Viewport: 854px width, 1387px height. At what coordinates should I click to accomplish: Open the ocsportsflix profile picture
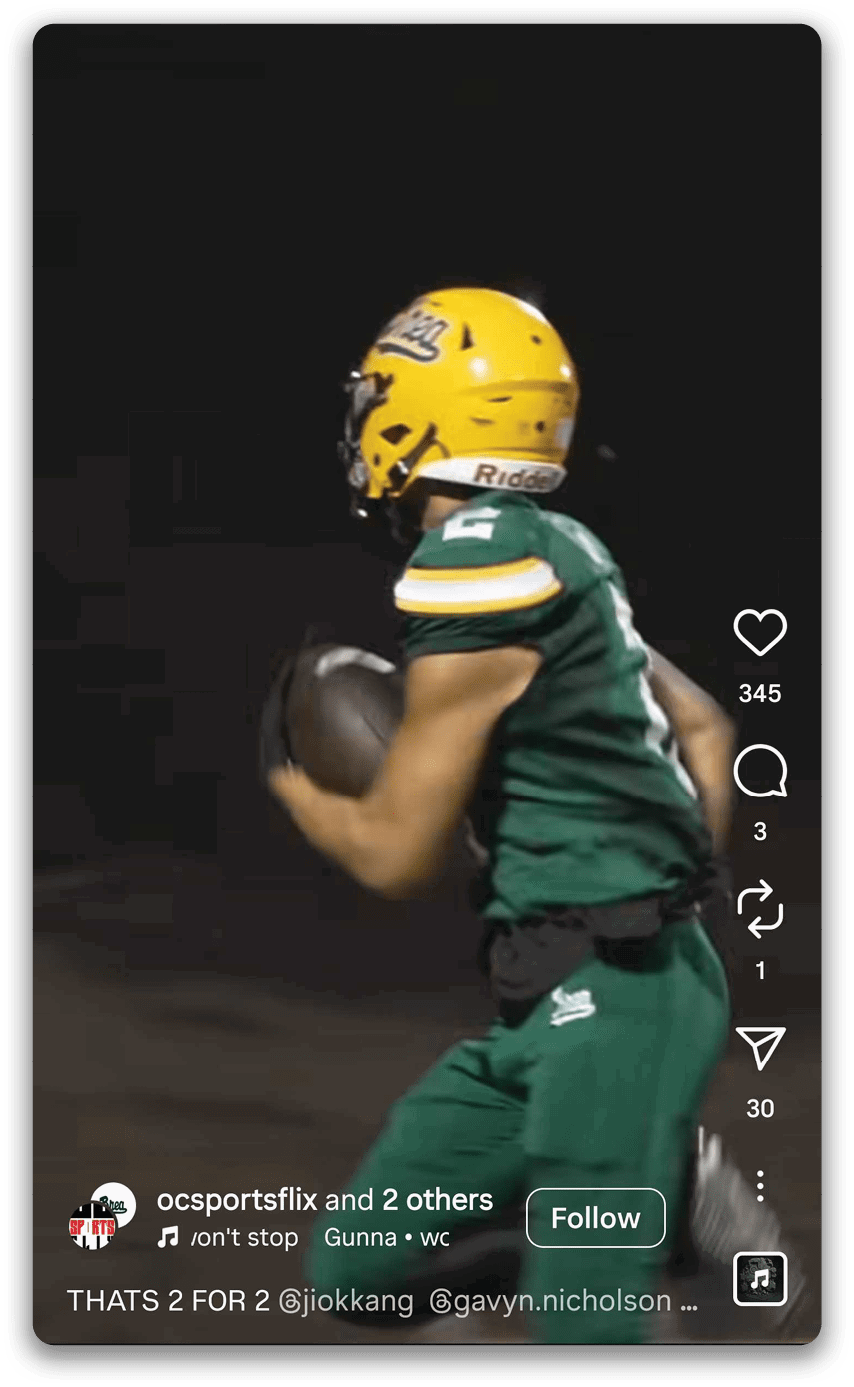click(x=101, y=1216)
